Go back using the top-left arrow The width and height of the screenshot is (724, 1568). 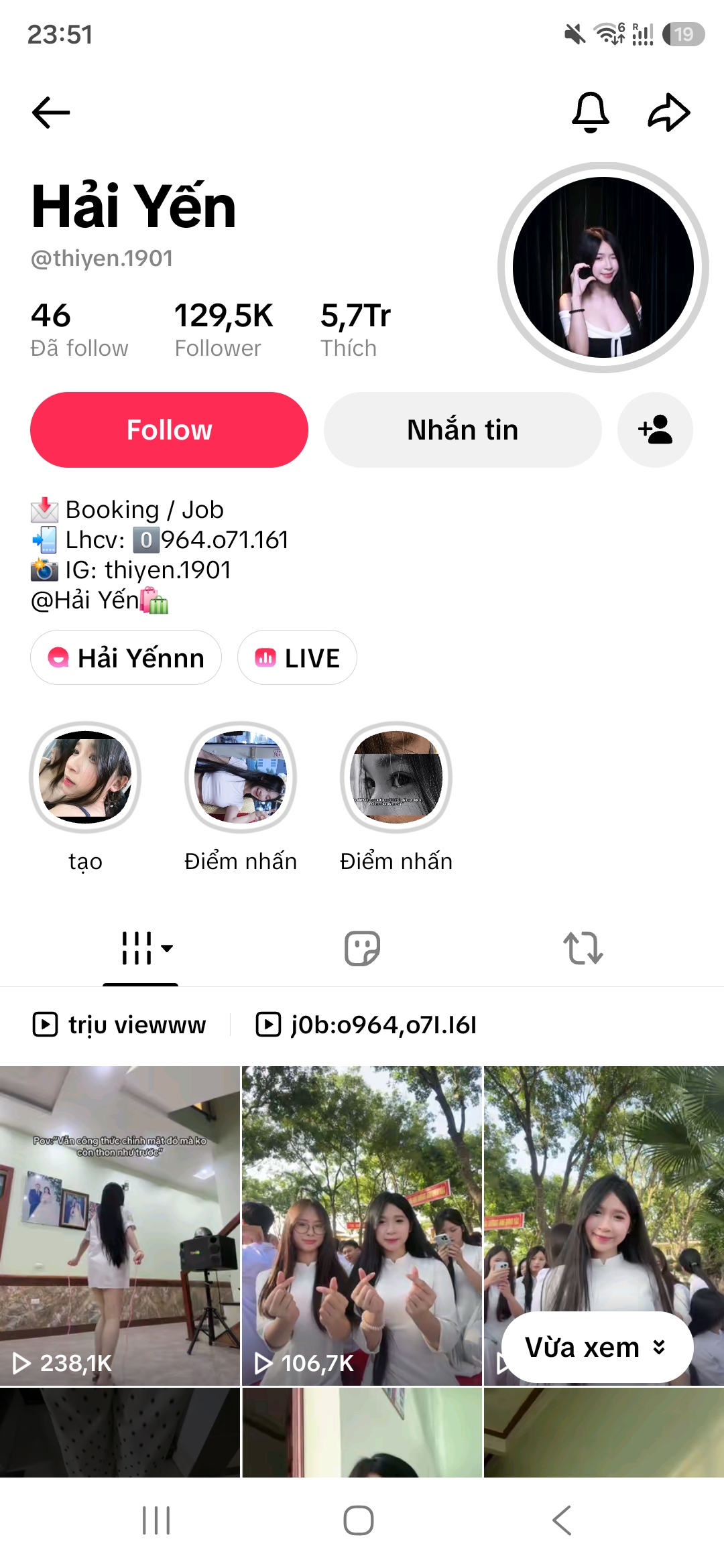pyautogui.click(x=51, y=112)
